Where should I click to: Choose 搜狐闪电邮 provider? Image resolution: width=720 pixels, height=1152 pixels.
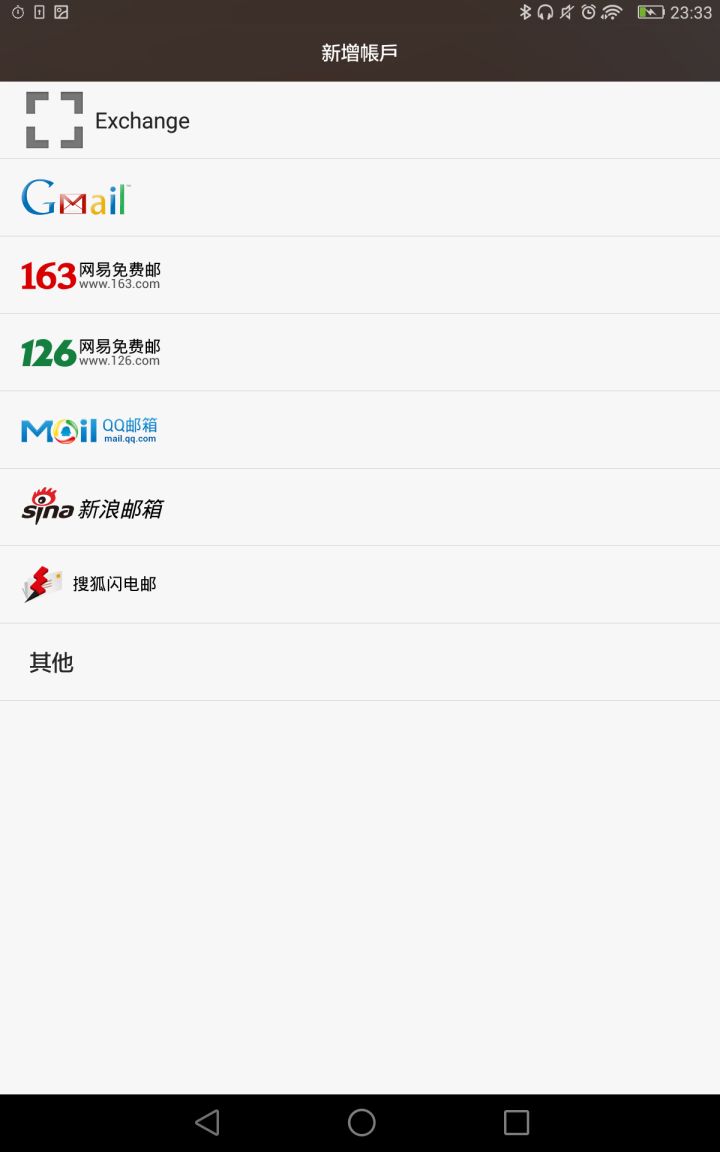360,585
